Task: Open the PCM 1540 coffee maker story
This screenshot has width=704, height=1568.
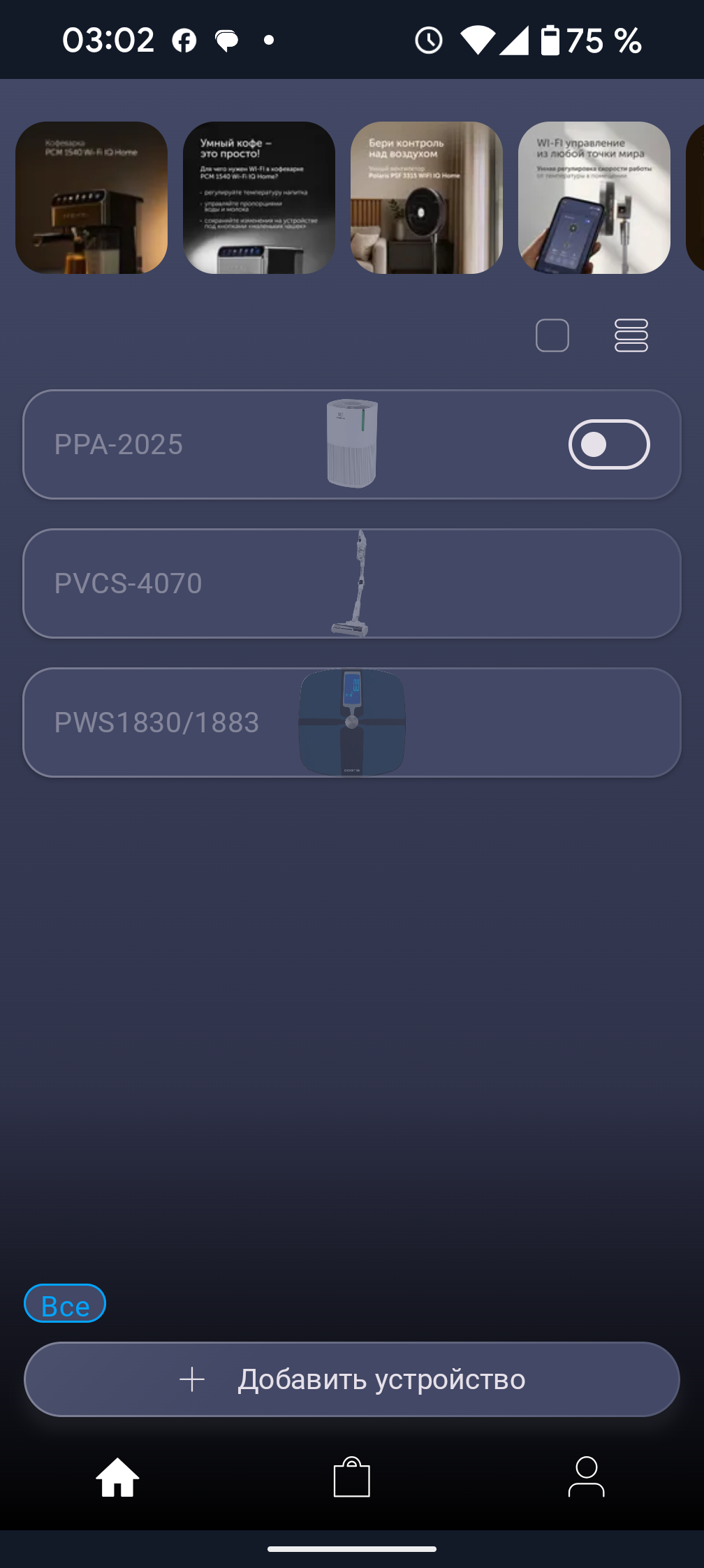Action: tap(91, 198)
